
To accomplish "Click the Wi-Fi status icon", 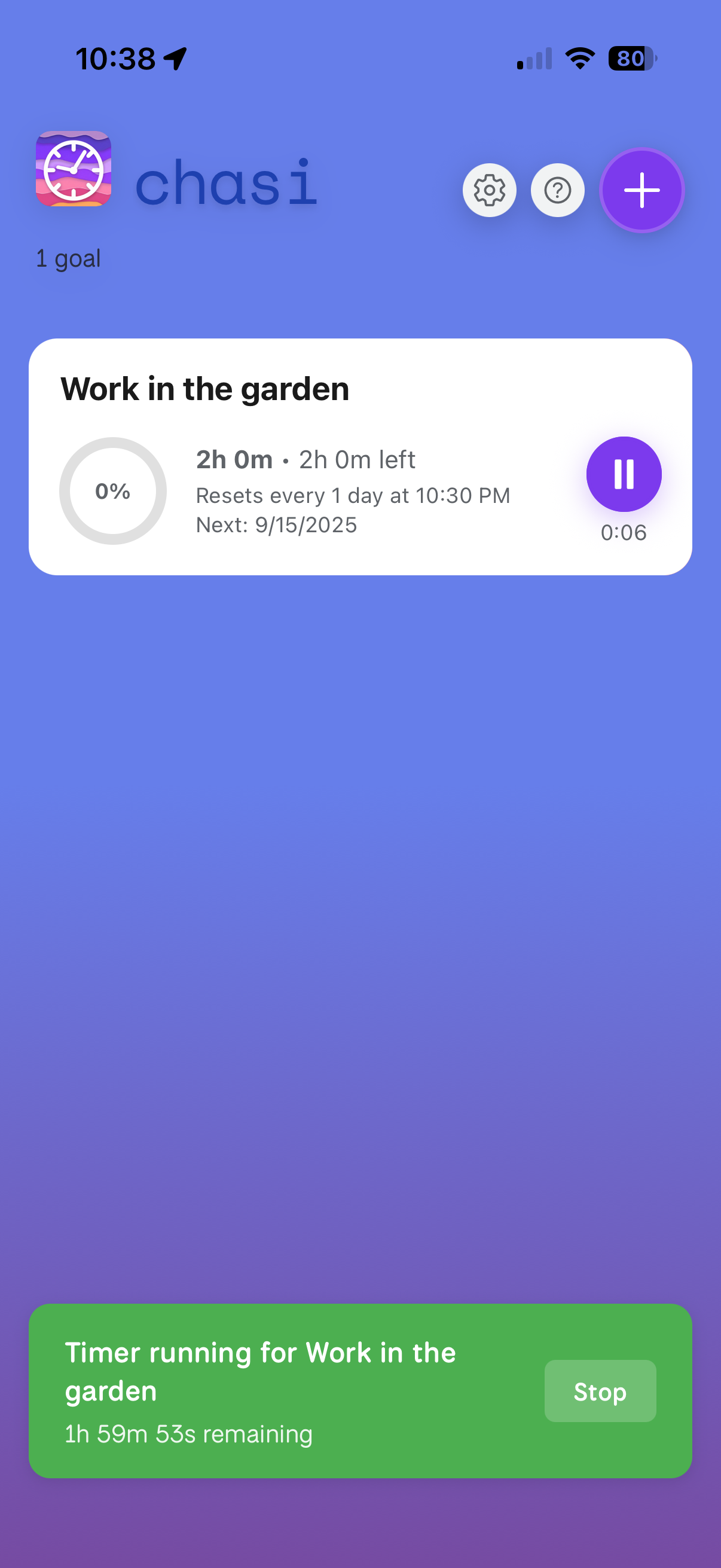I will tap(577, 58).
